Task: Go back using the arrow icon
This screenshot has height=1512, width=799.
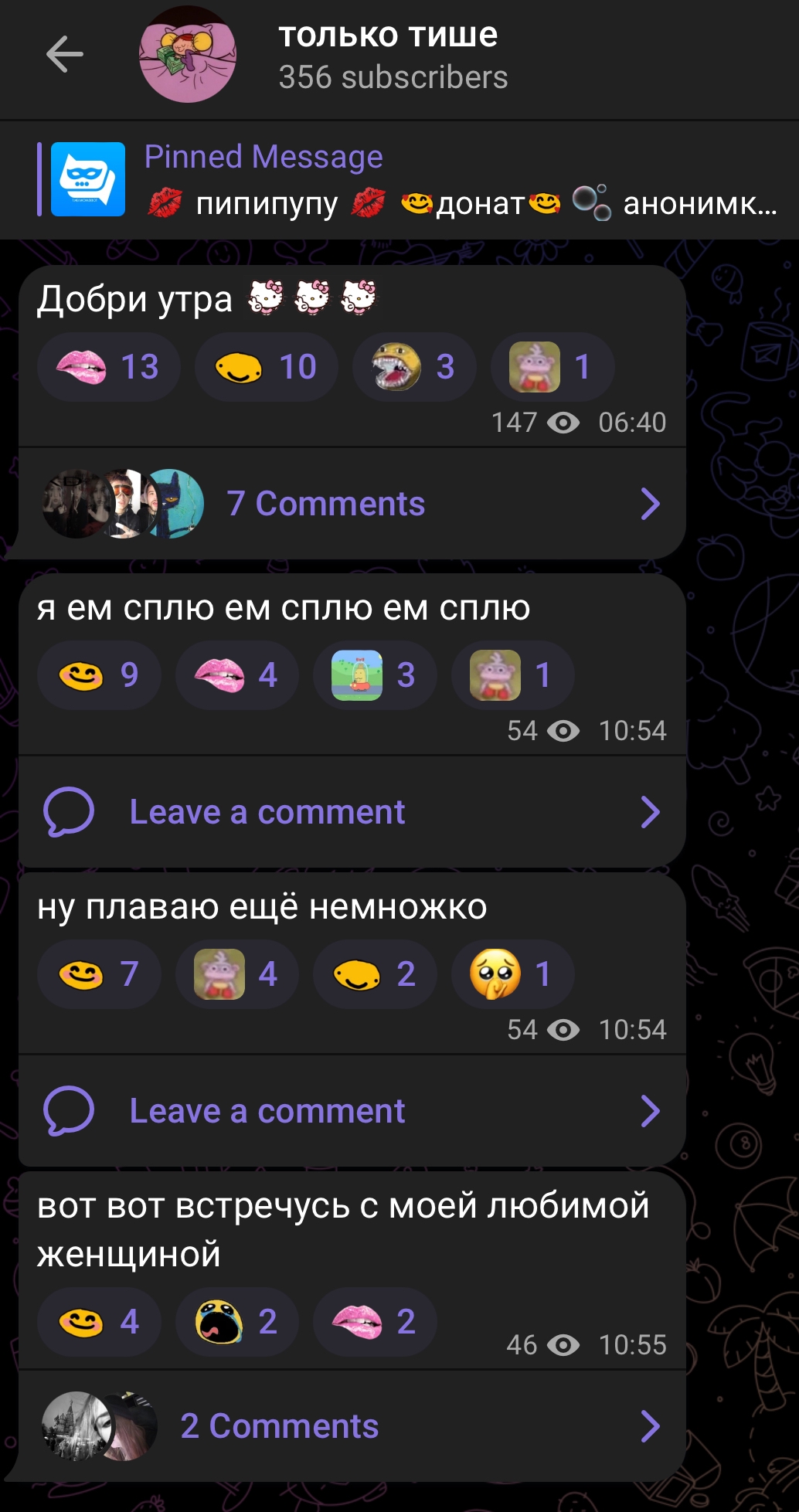Action: [65, 54]
